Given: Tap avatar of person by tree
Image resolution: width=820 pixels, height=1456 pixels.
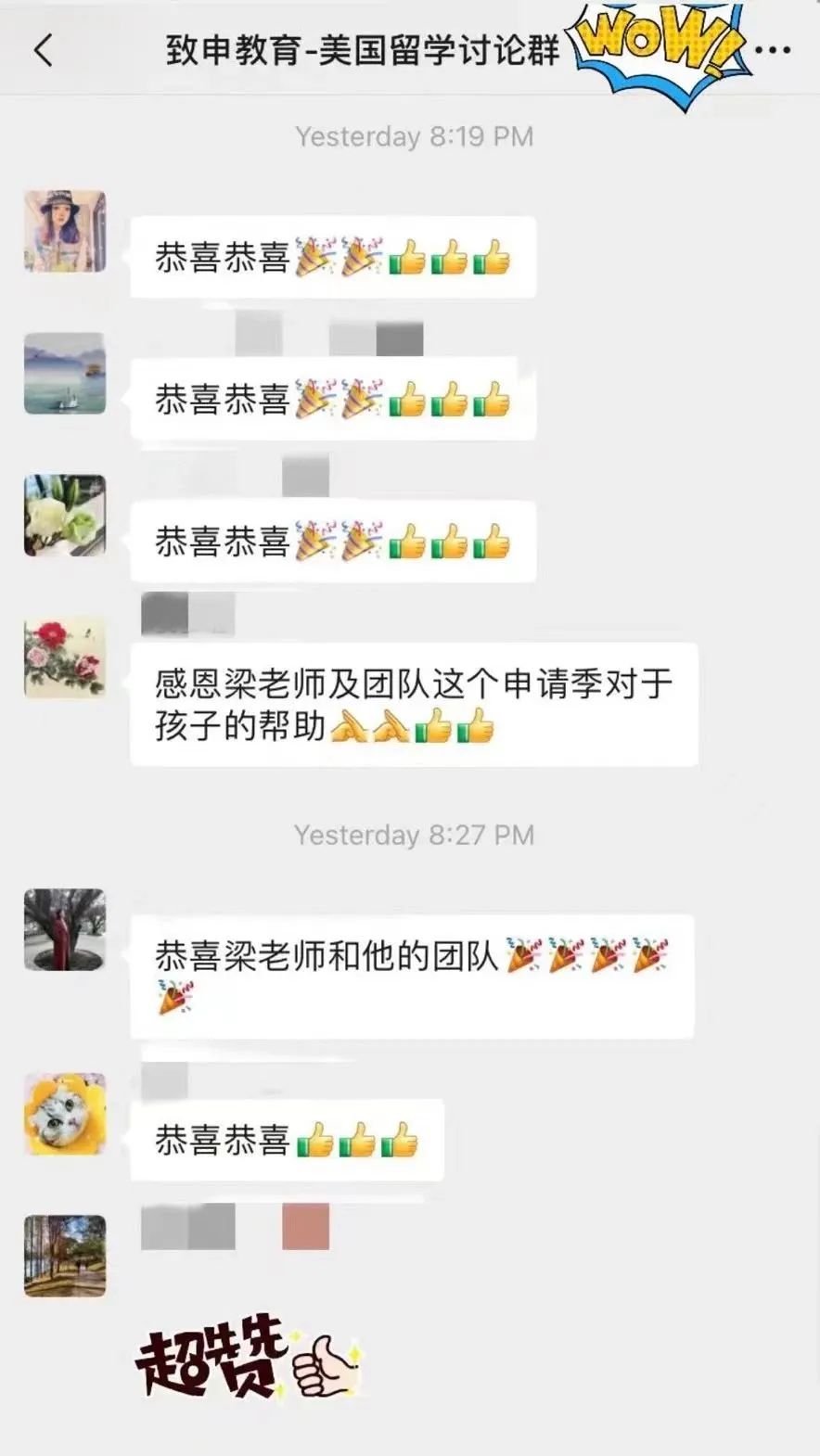Looking at the screenshot, I should pyautogui.click(x=65, y=929).
